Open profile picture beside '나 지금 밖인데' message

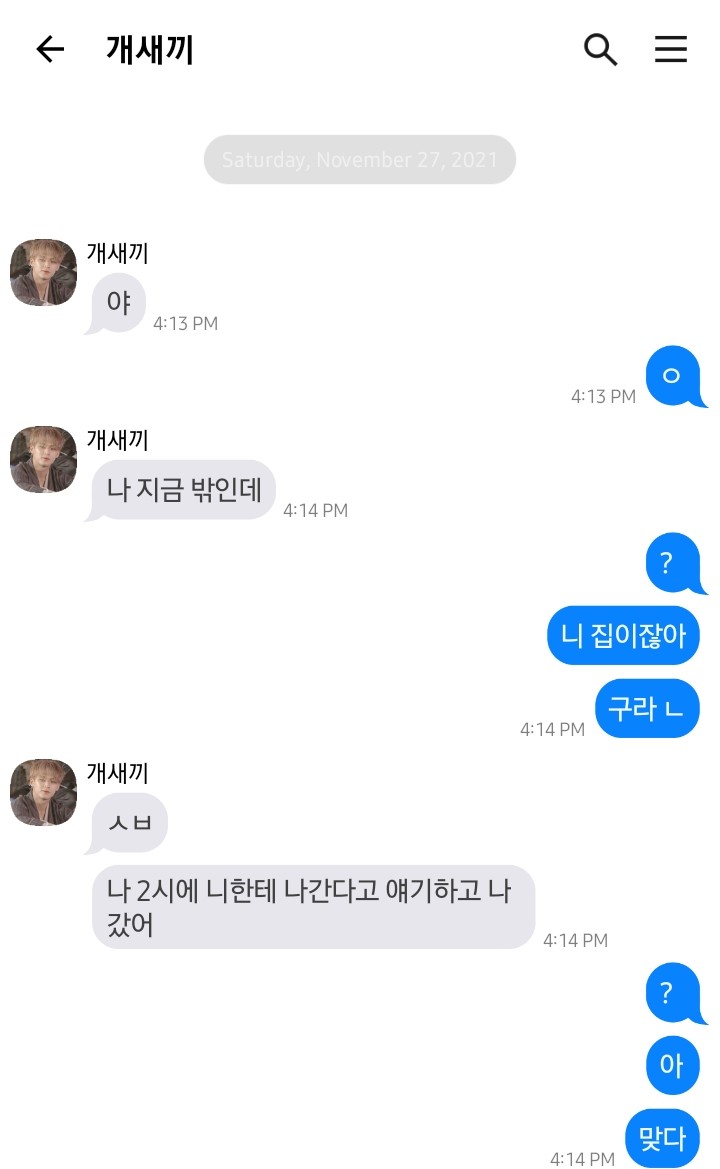[x=43, y=459]
